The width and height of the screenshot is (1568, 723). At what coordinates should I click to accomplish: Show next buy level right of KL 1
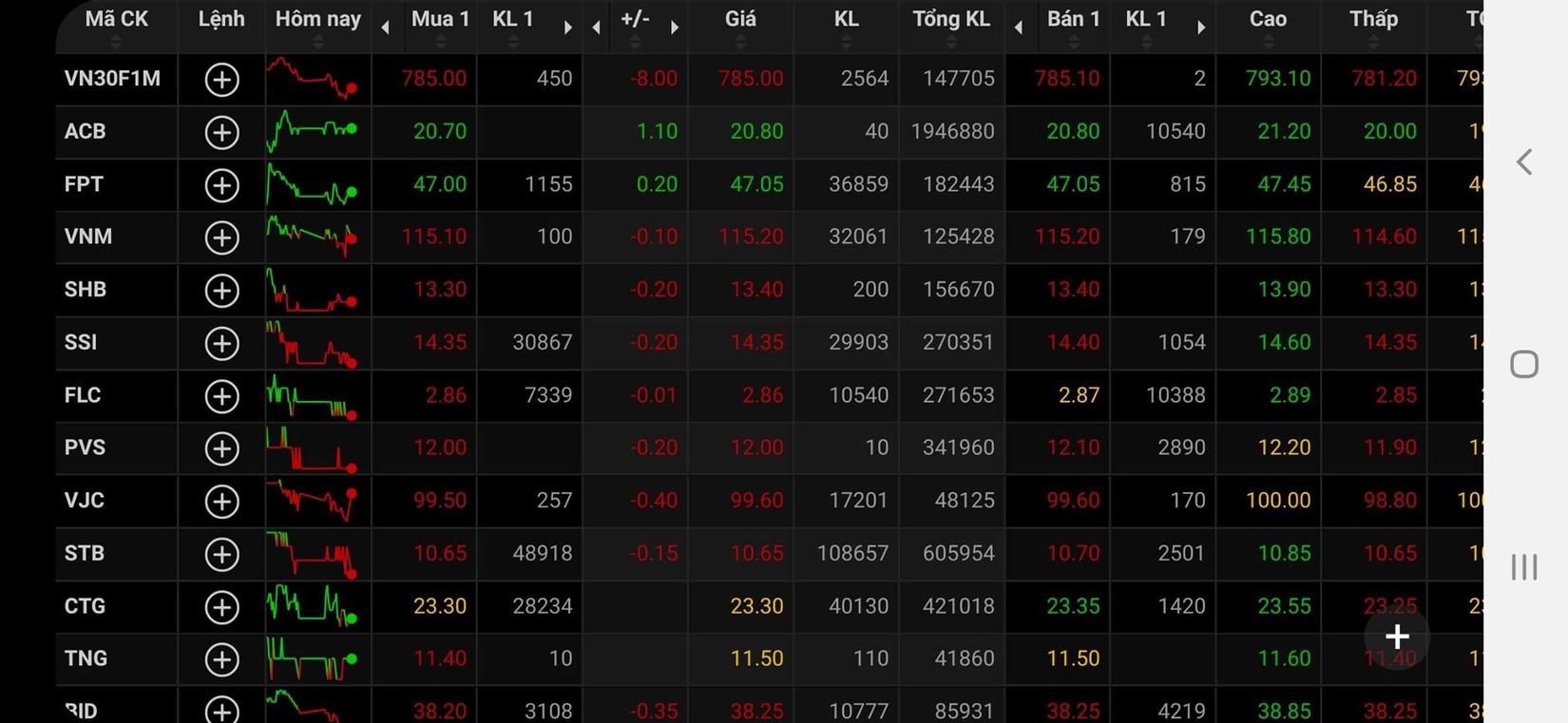click(x=567, y=28)
